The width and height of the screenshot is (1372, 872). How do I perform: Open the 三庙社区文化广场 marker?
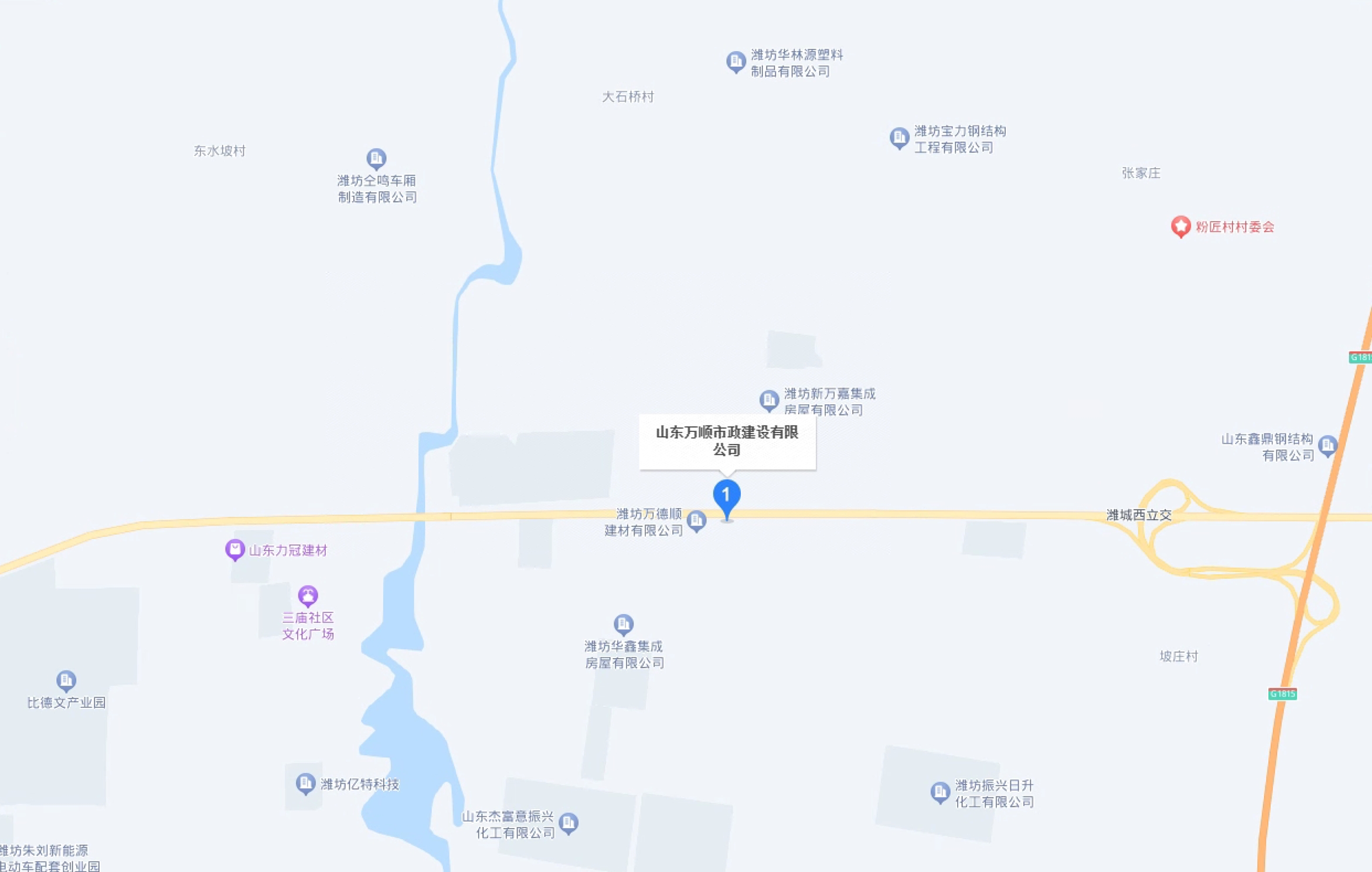308,596
